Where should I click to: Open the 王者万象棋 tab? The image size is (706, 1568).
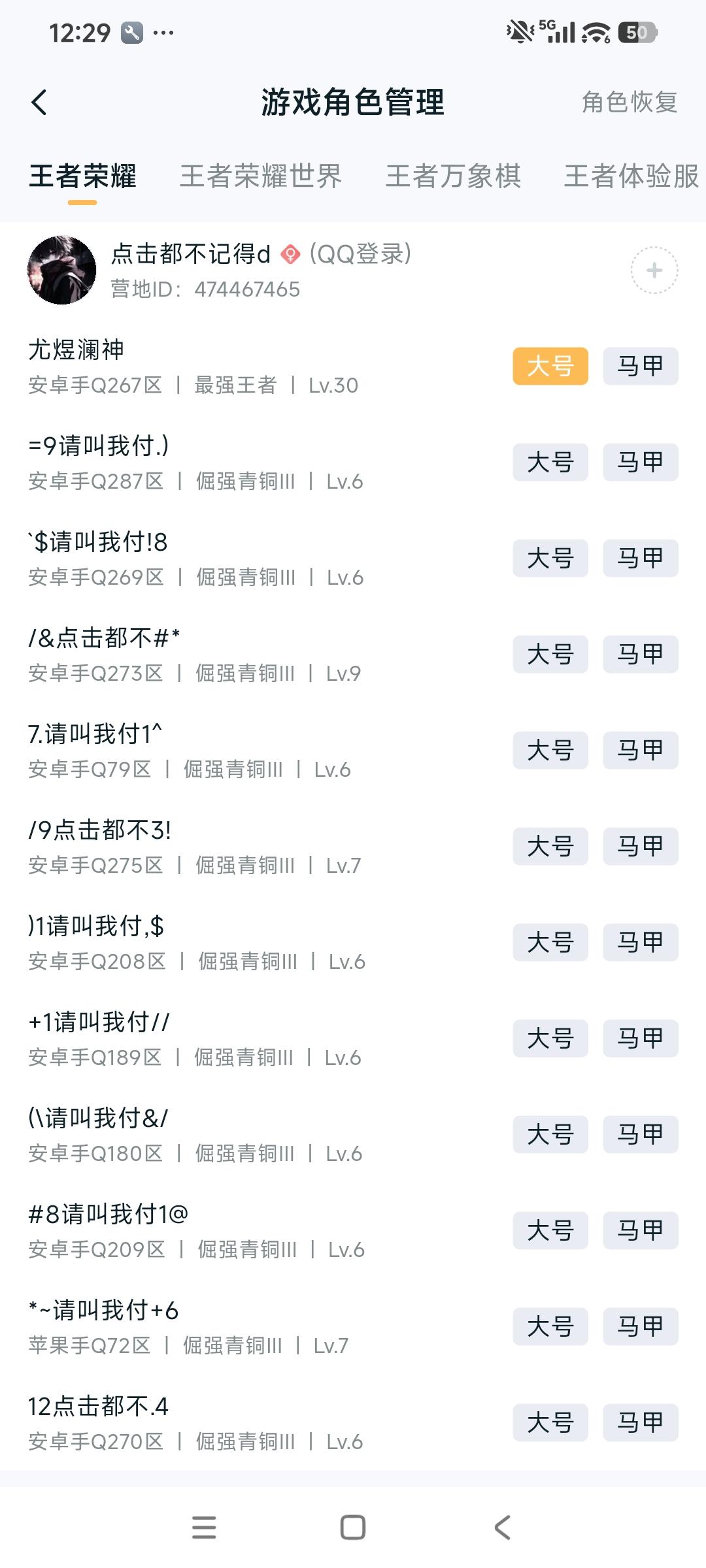pyautogui.click(x=455, y=176)
